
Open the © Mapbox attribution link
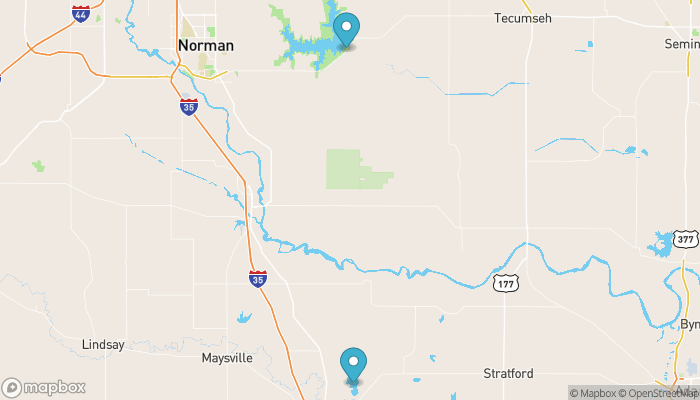click(x=592, y=393)
